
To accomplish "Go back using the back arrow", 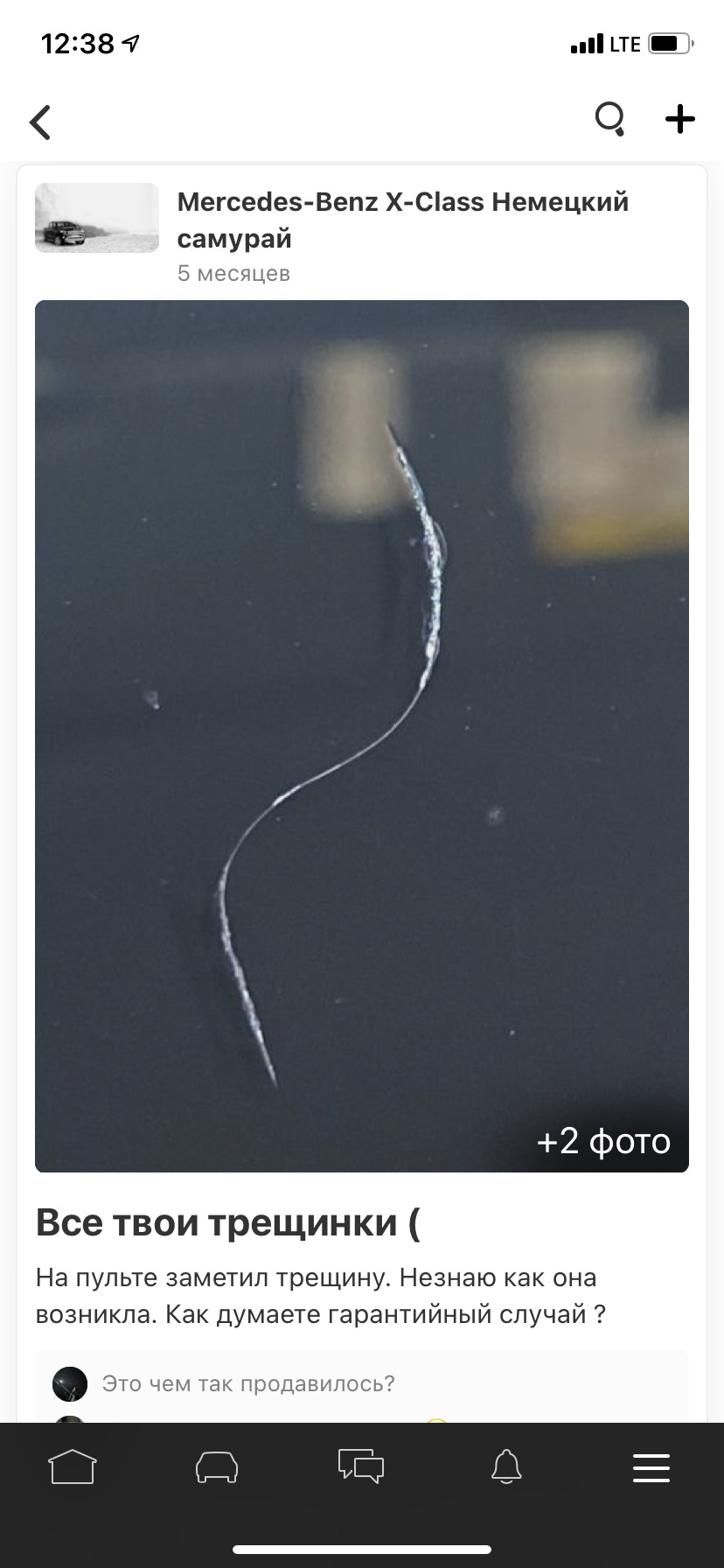I will tap(41, 122).
